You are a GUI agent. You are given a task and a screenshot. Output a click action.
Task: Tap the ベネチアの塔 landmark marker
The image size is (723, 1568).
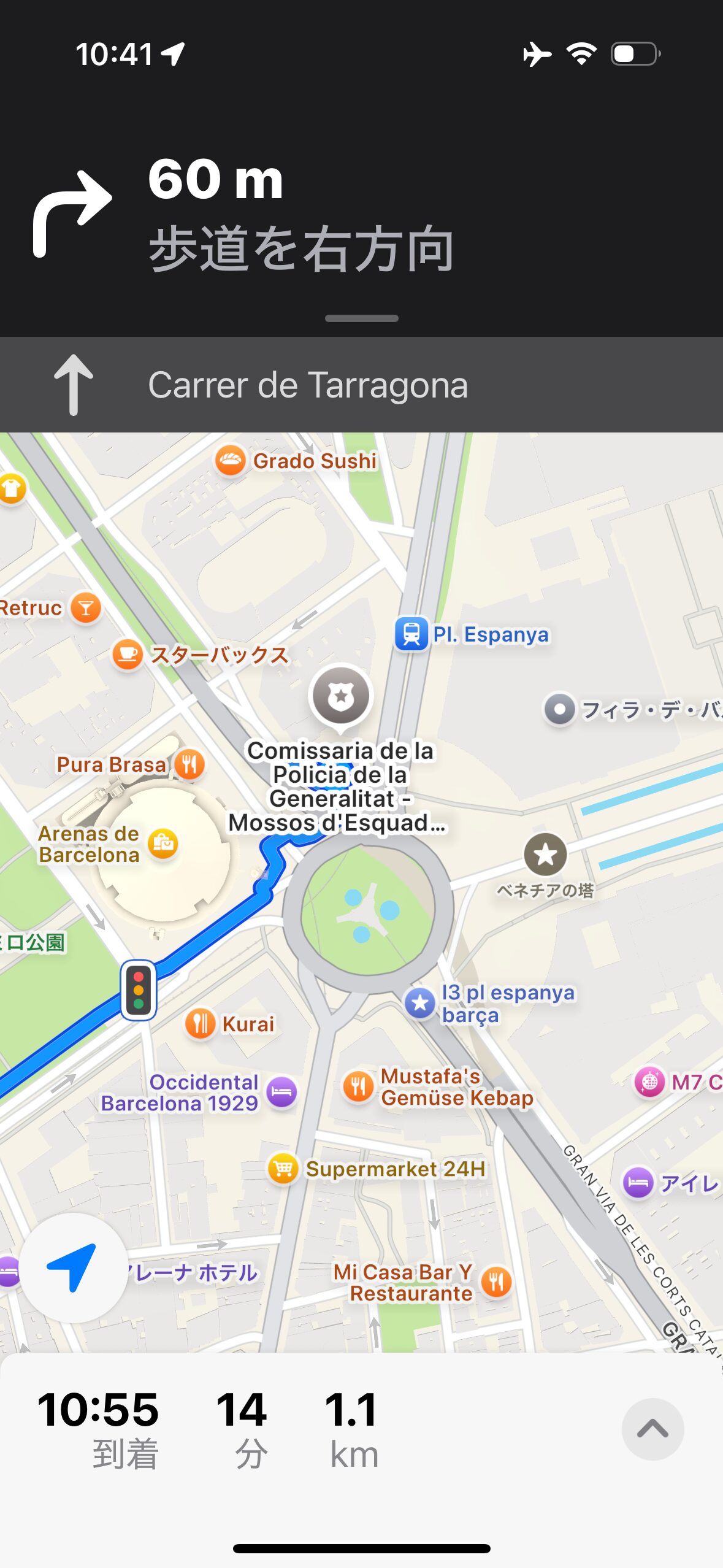[545, 854]
